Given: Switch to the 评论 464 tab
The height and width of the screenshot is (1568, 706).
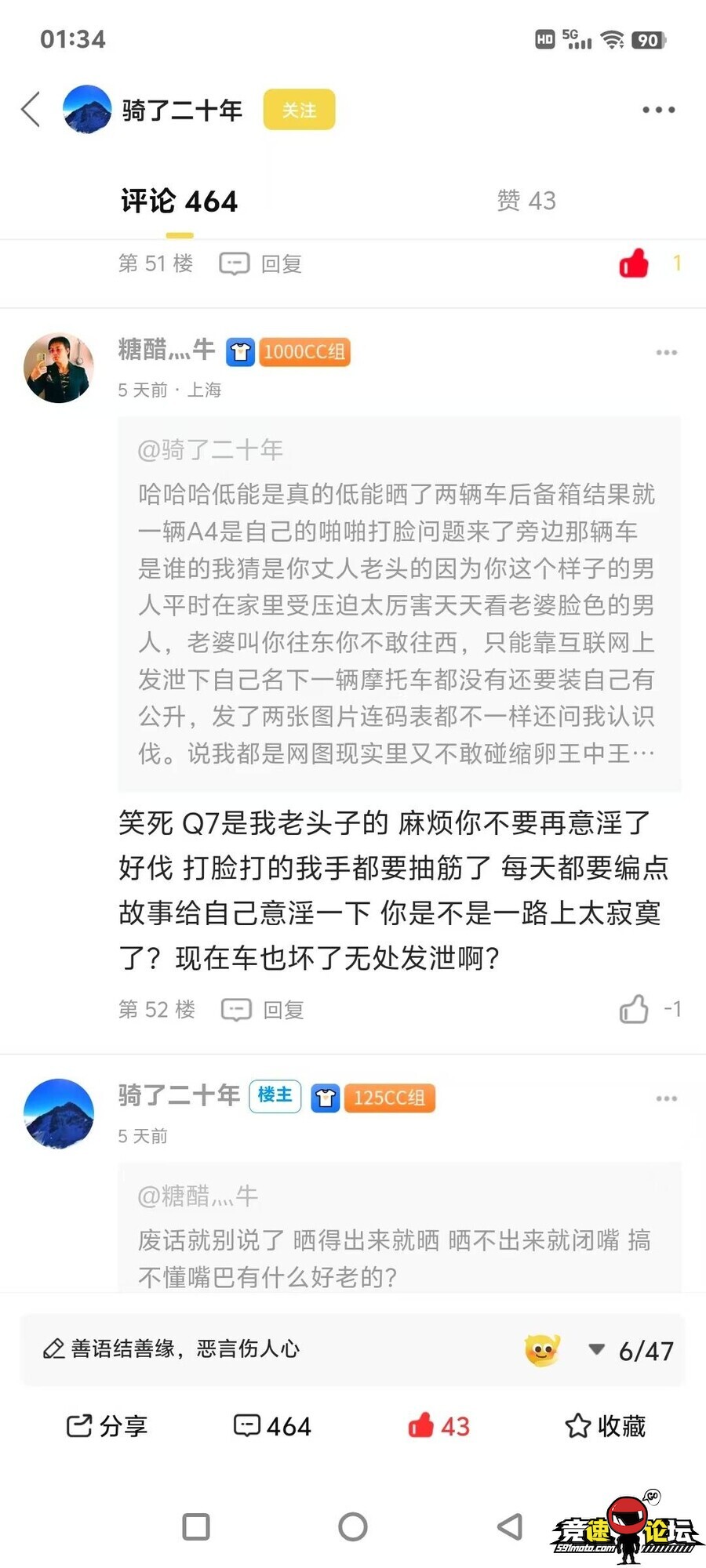Looking at the screenshot, I should [179, 201].
